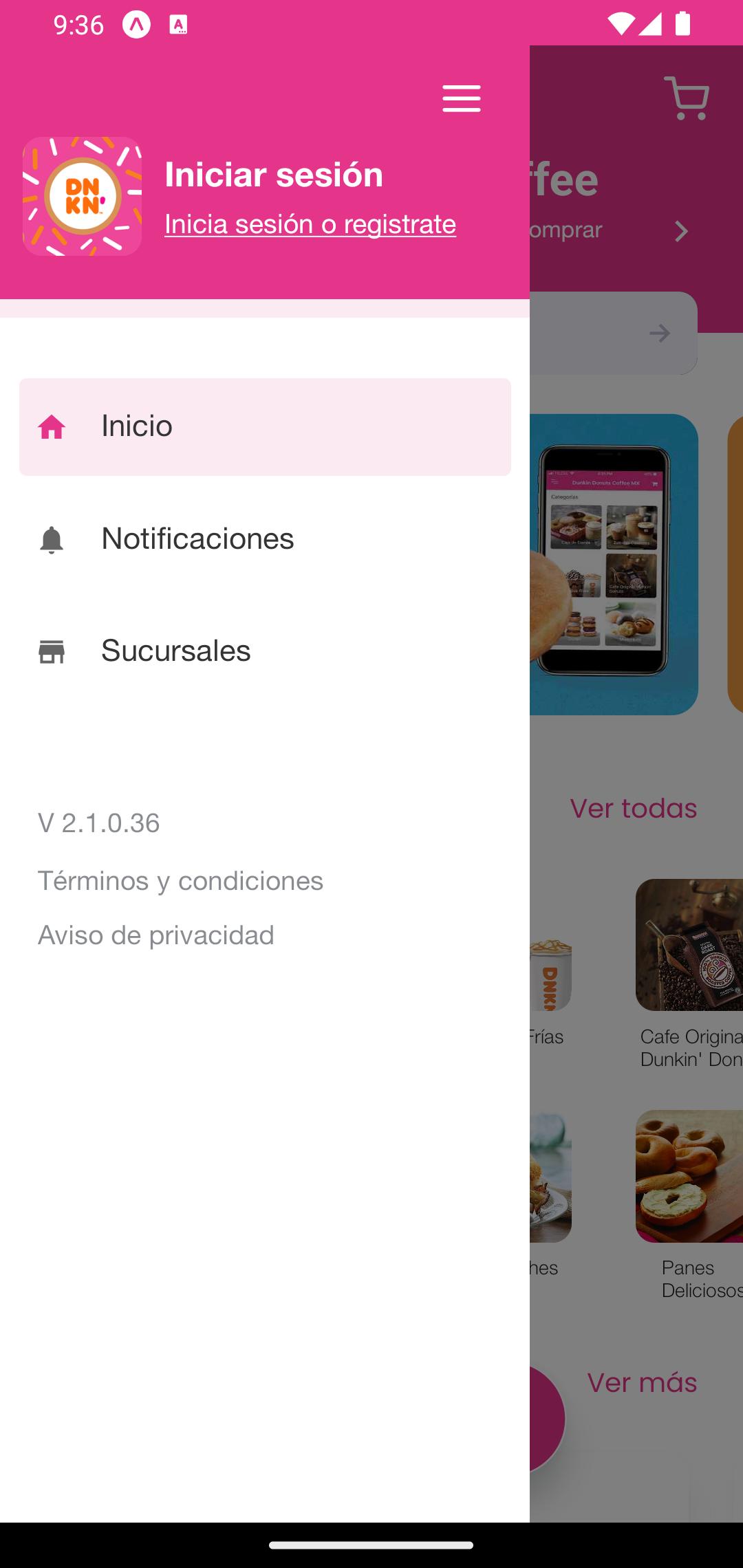Tap Ver todas categories link
Viewport: 743px width, 1568px height.
633,808
